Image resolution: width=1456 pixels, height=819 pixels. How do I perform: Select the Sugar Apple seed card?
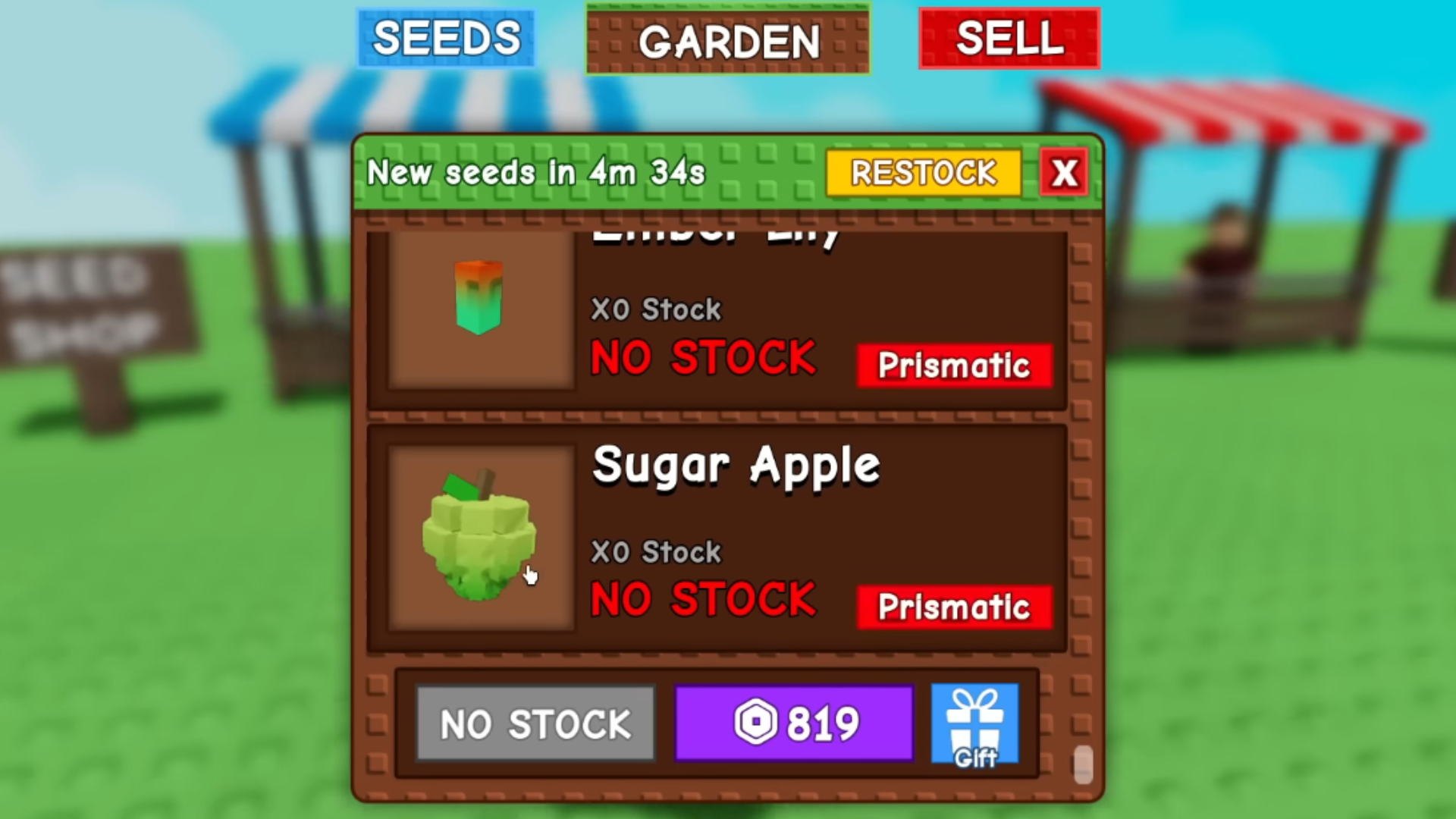coord(717,538)
